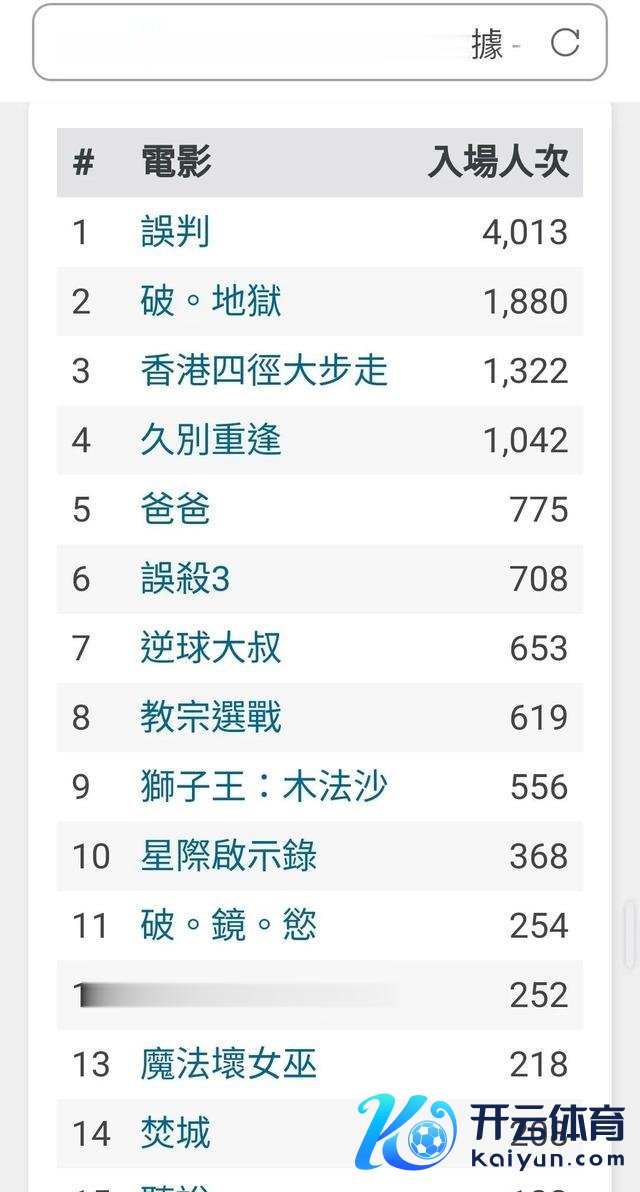Open the movie link 誤殺3
The width and height of the screenshot is (640, 1192).
coord(185,579)
